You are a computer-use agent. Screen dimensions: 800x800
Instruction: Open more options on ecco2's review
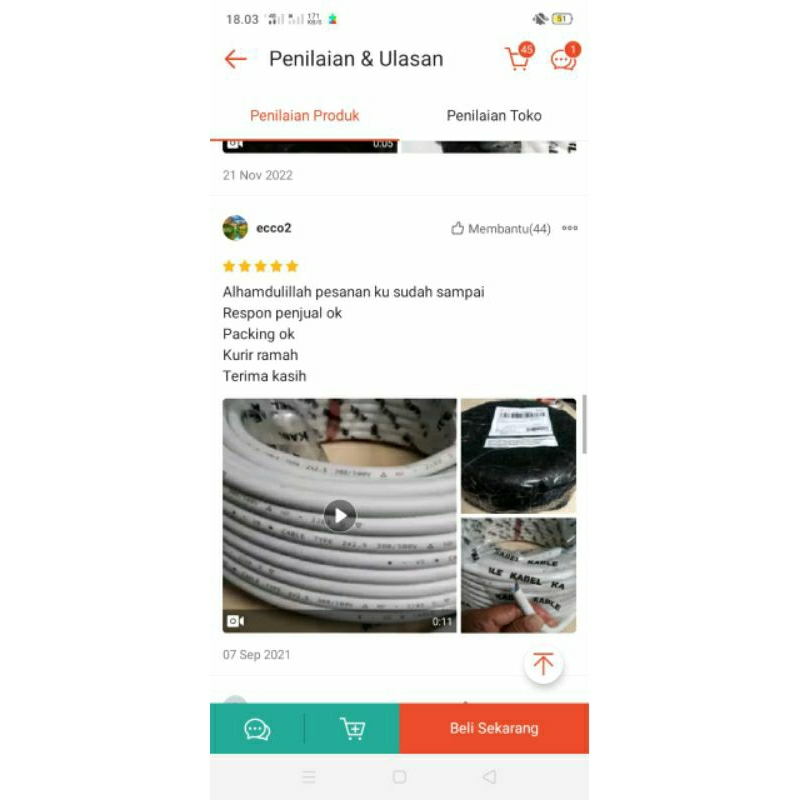pyautogui.click(x=570, y=228)
